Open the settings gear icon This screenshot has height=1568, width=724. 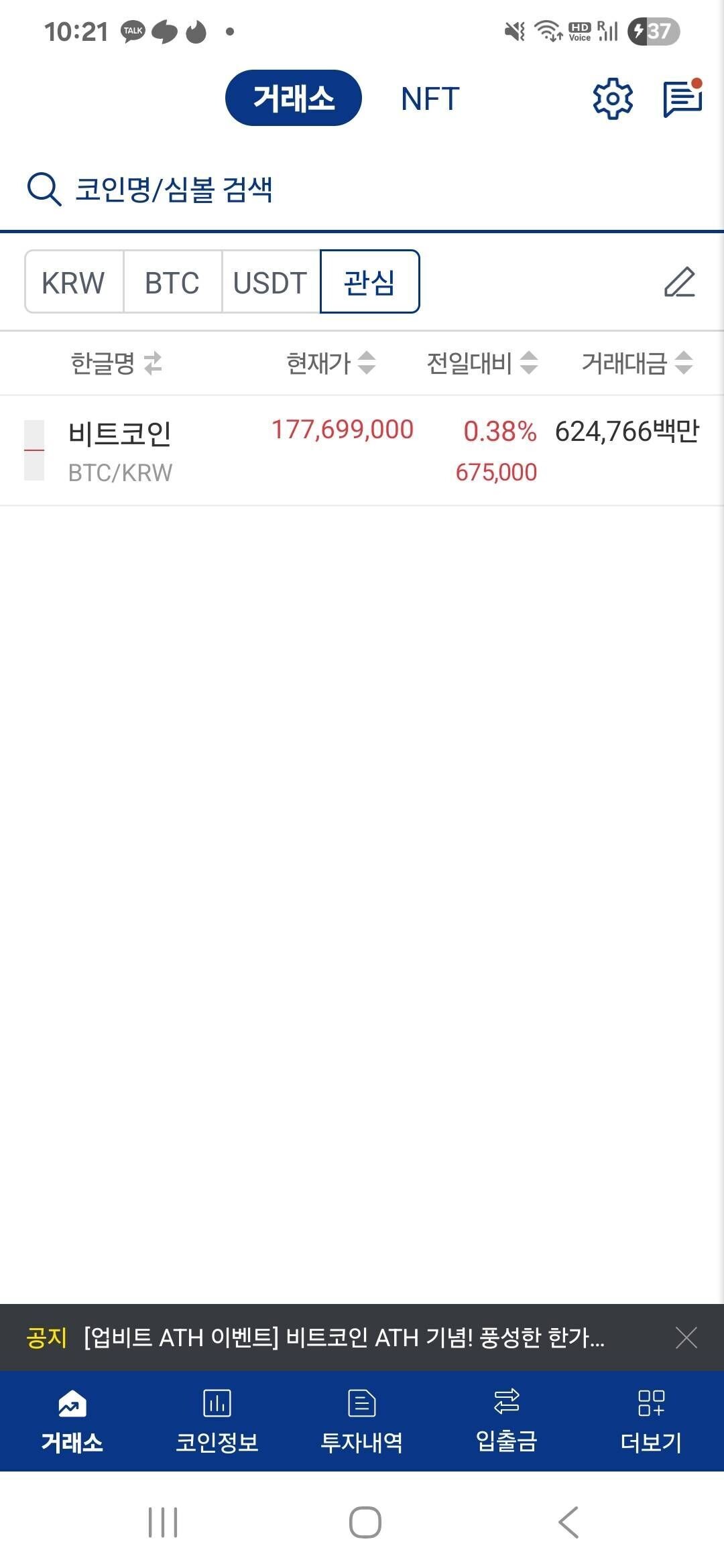tap(612, 99)
